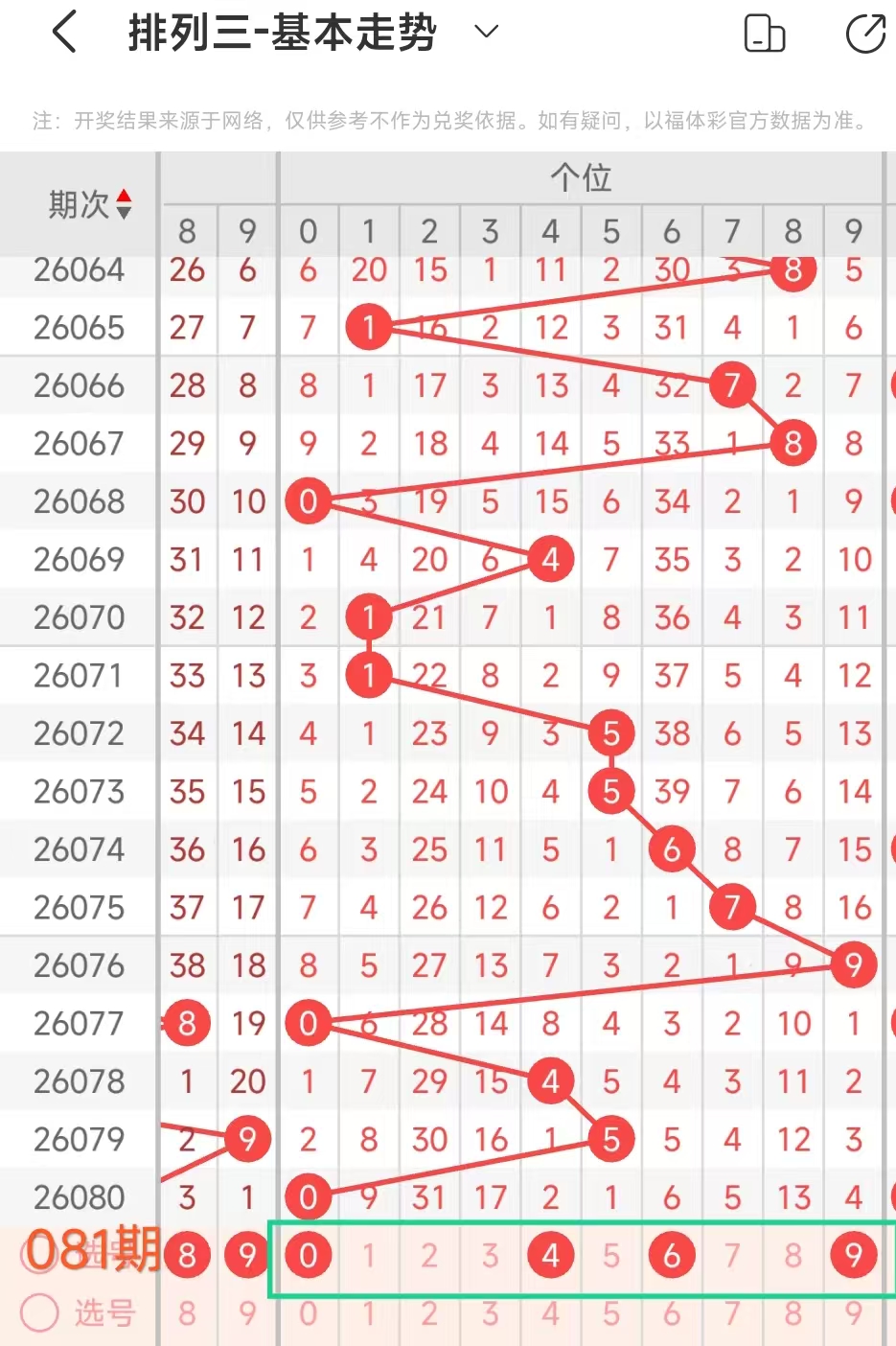Pick 个位 number 3 in bottom 选号 row
Screen dimensions: 896x1346
pyautogui.click(x=490, y=1313)
